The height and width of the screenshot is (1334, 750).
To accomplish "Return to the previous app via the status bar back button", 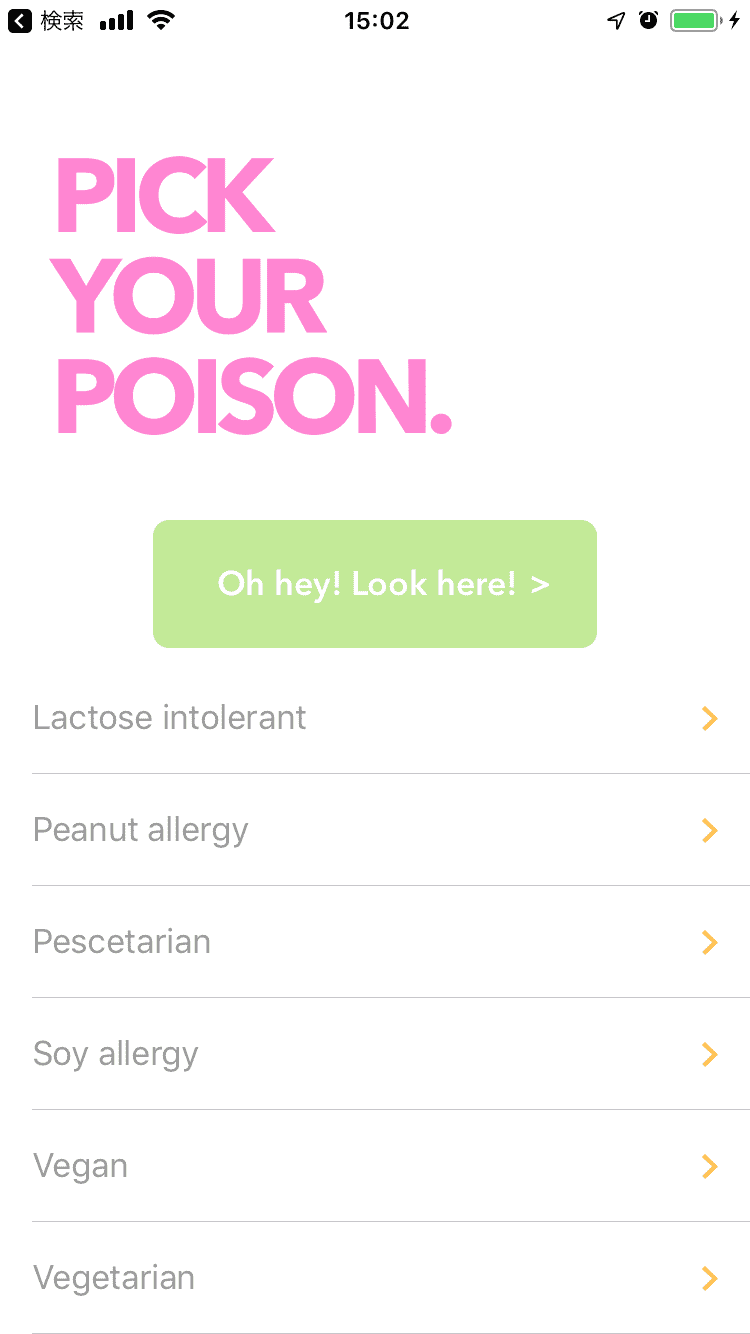I will [46, 20].
